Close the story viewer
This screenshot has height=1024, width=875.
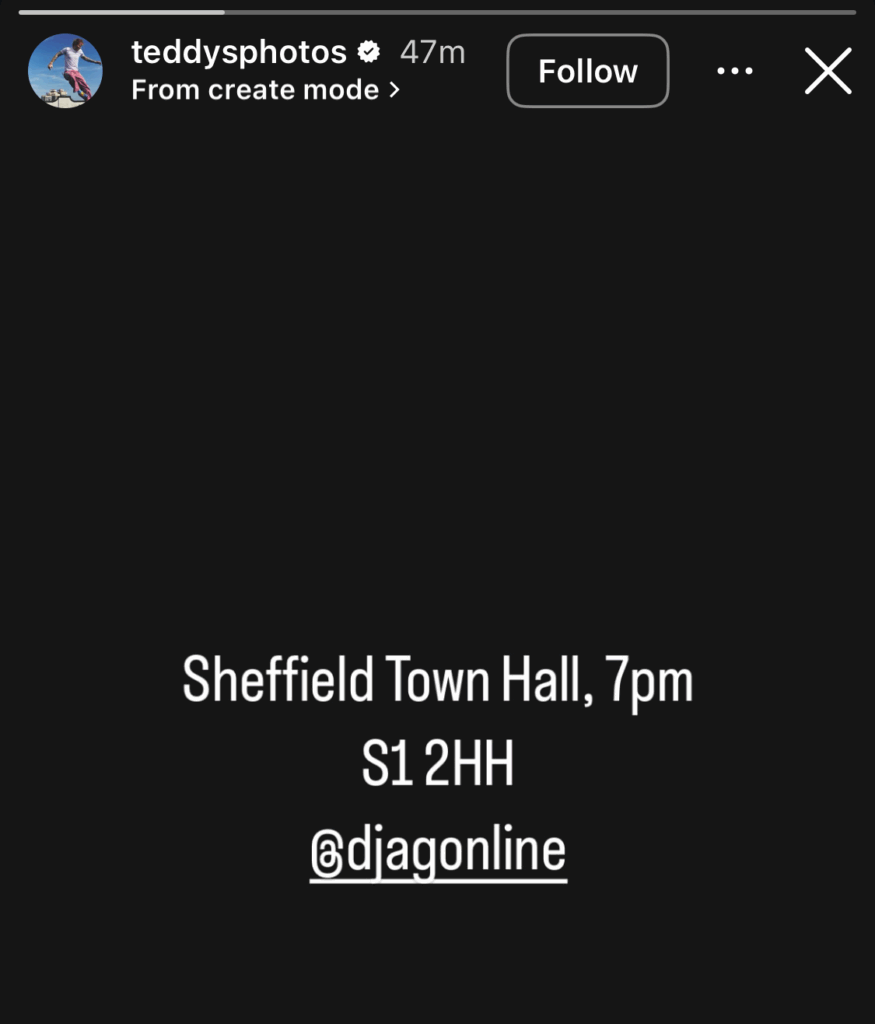(828, 72)
